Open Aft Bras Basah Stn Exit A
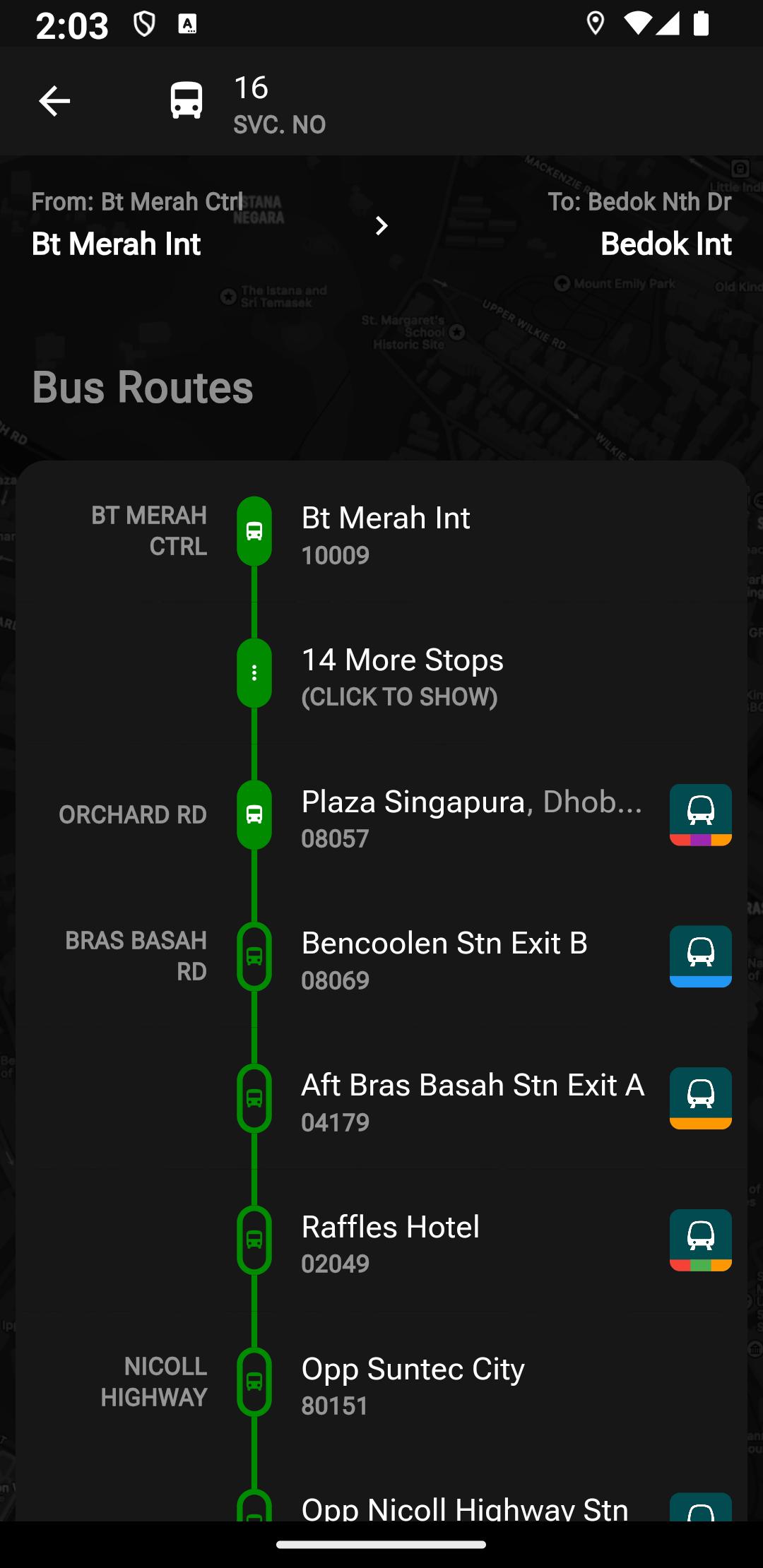Screen dimensions: 763x1568 tap(381, 1099)
